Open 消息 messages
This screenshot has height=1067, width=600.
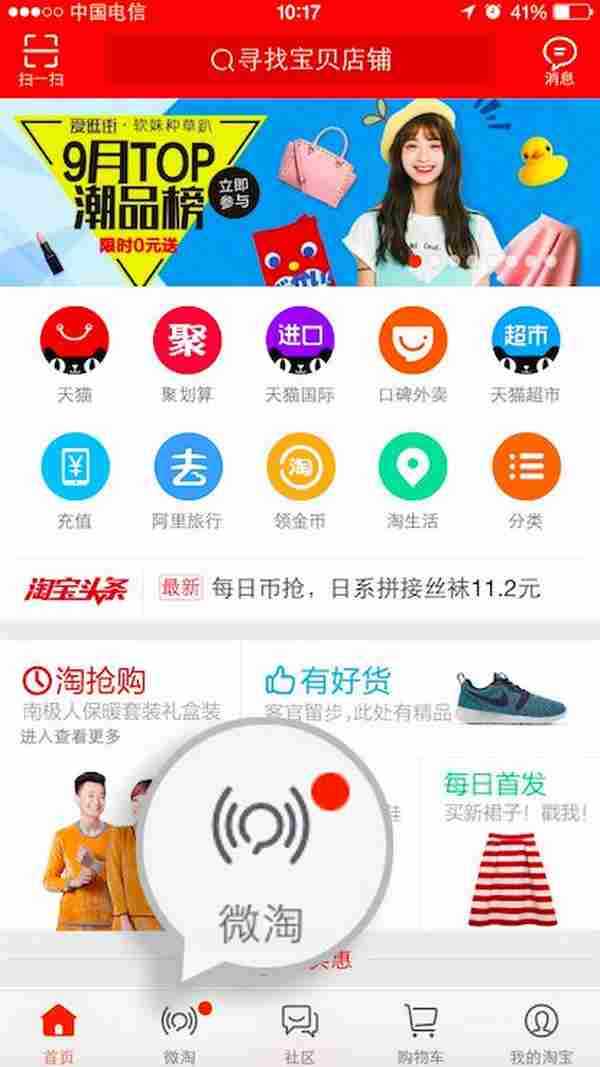[559, 59]
